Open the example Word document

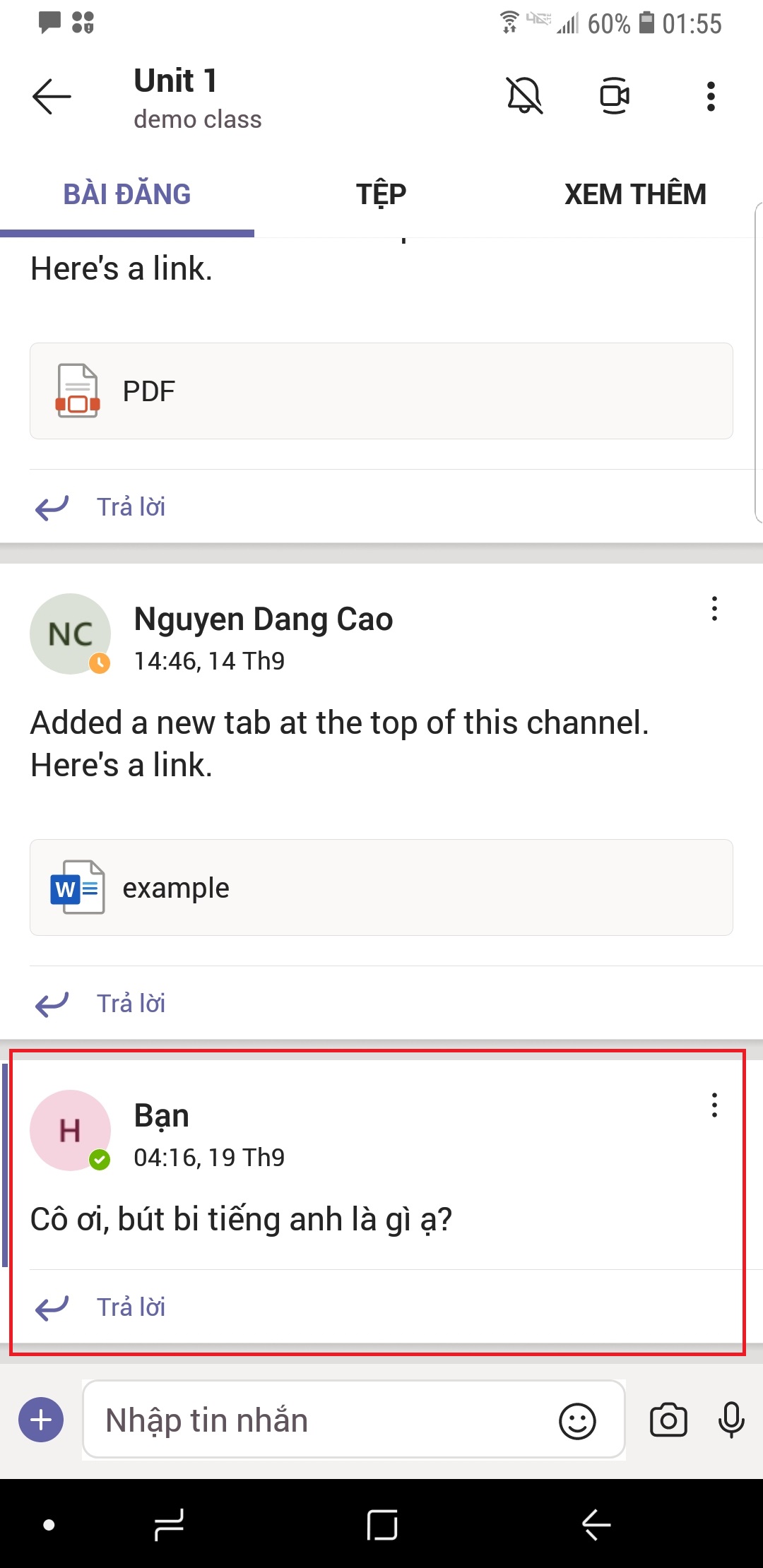(x=381, y=887)
